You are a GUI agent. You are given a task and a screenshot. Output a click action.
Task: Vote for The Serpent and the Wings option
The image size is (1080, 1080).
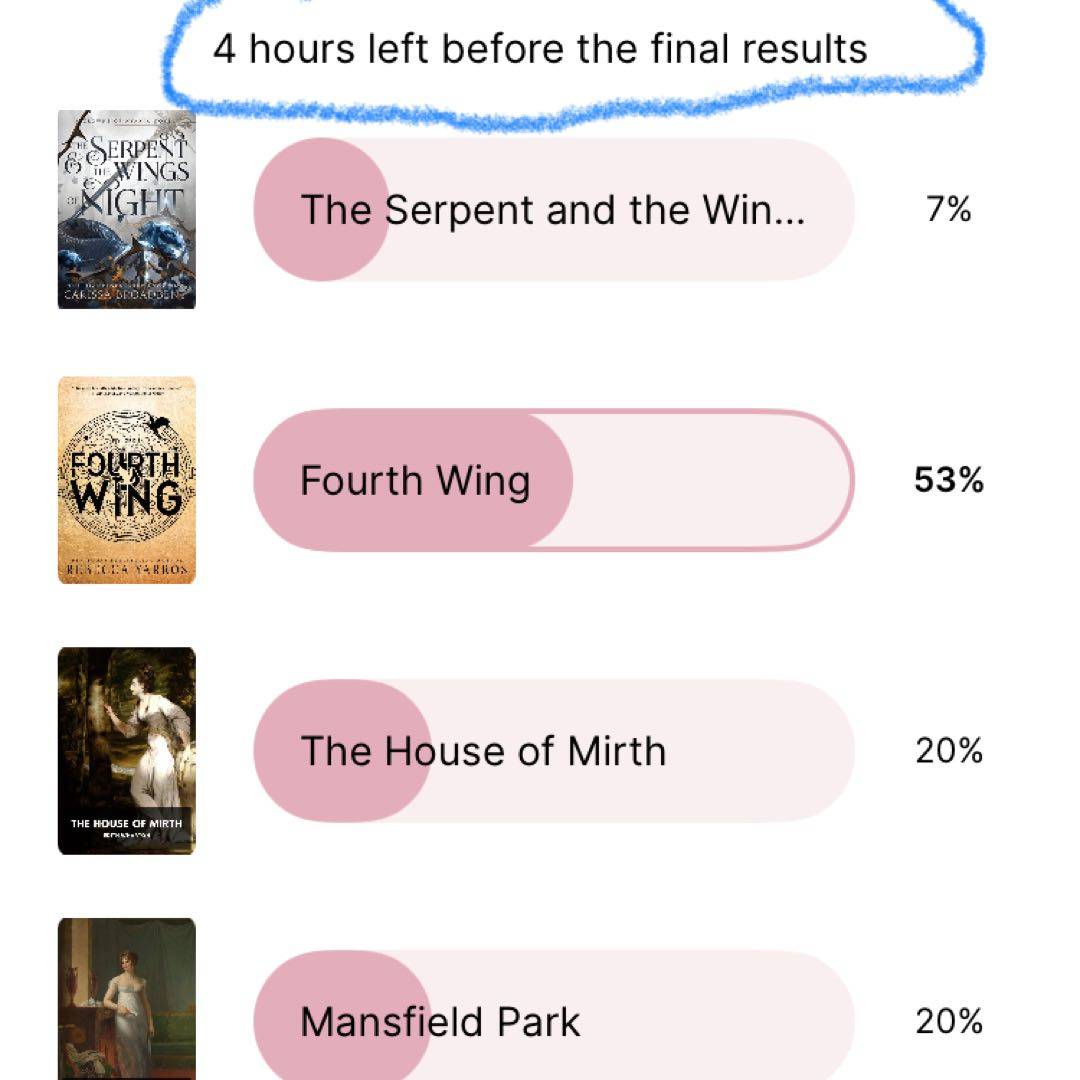point(553,209)
